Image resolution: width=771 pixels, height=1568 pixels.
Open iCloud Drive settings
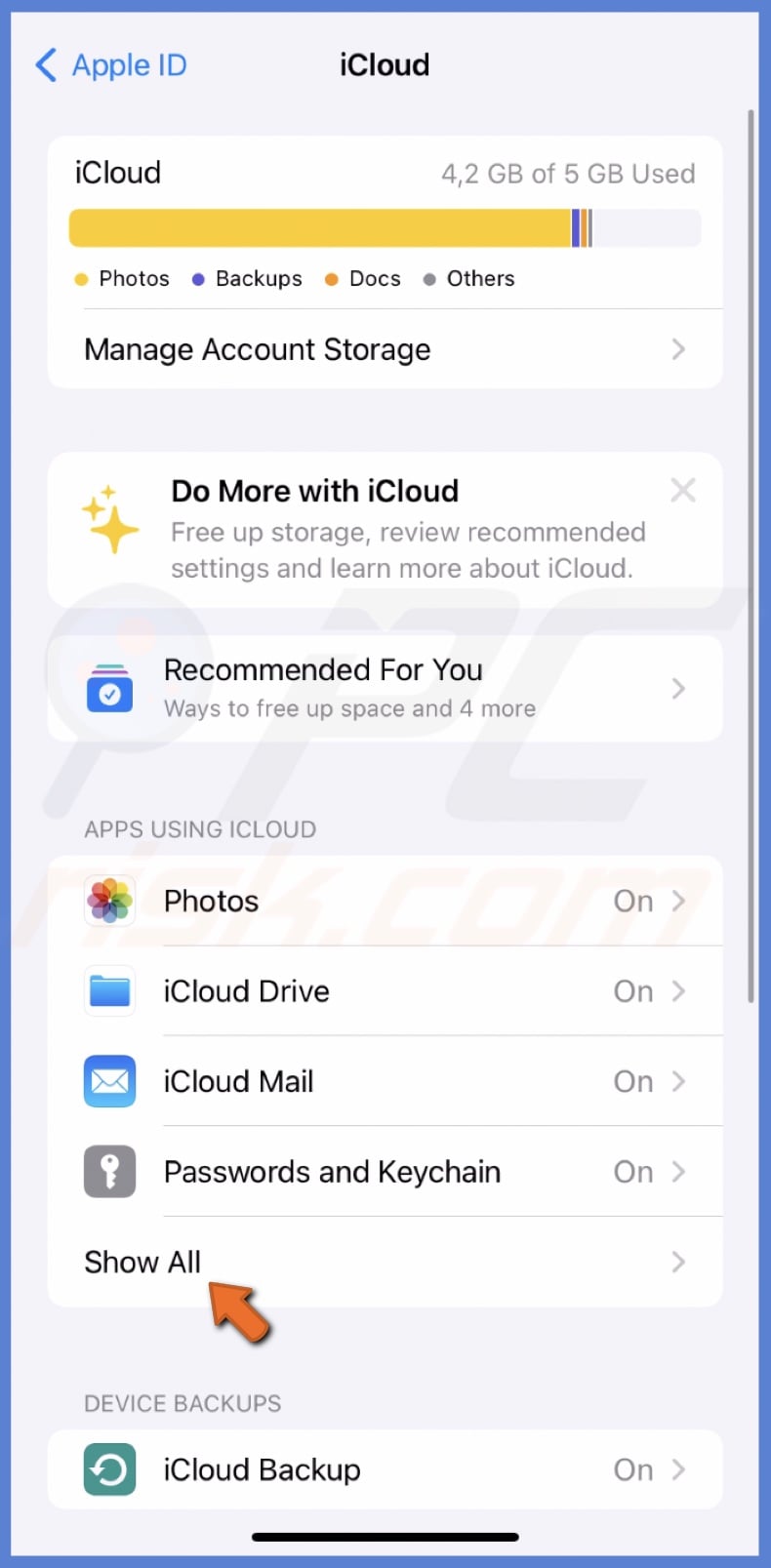pyautogui.click(x=385, y=991)
